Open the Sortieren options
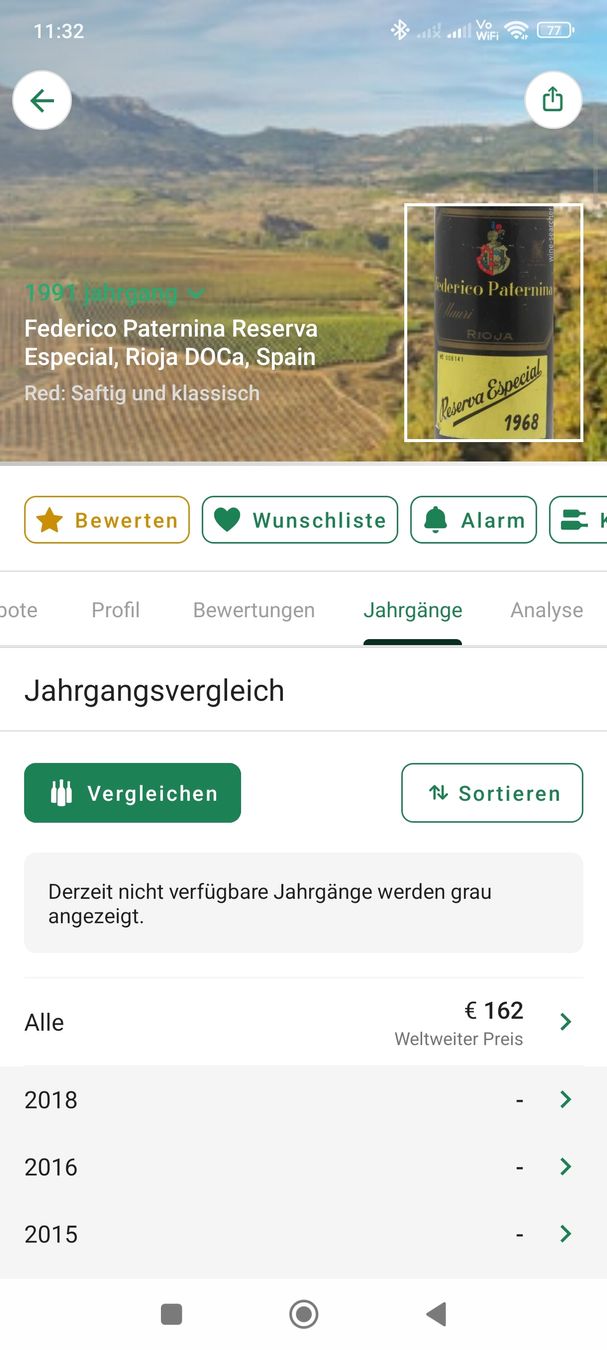This screenshot has height=1350, width=607. pyautogui.click(x=492, y=793)
